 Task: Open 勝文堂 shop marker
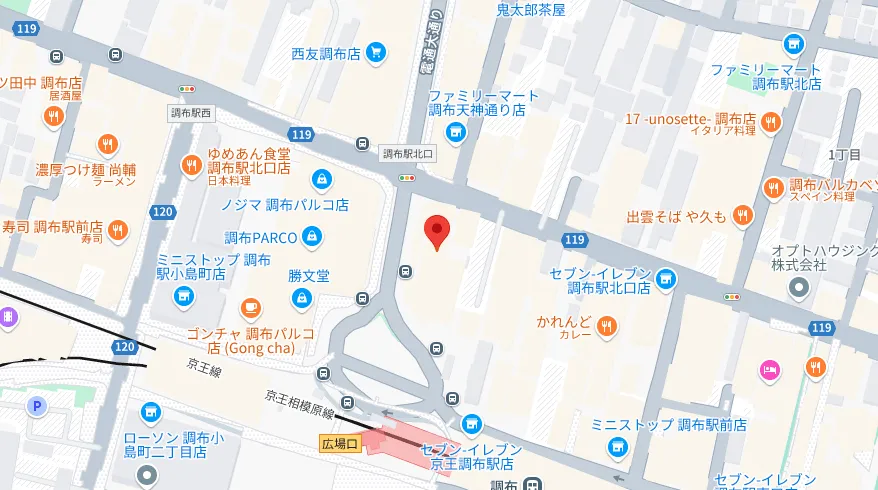tap(301, 298)
